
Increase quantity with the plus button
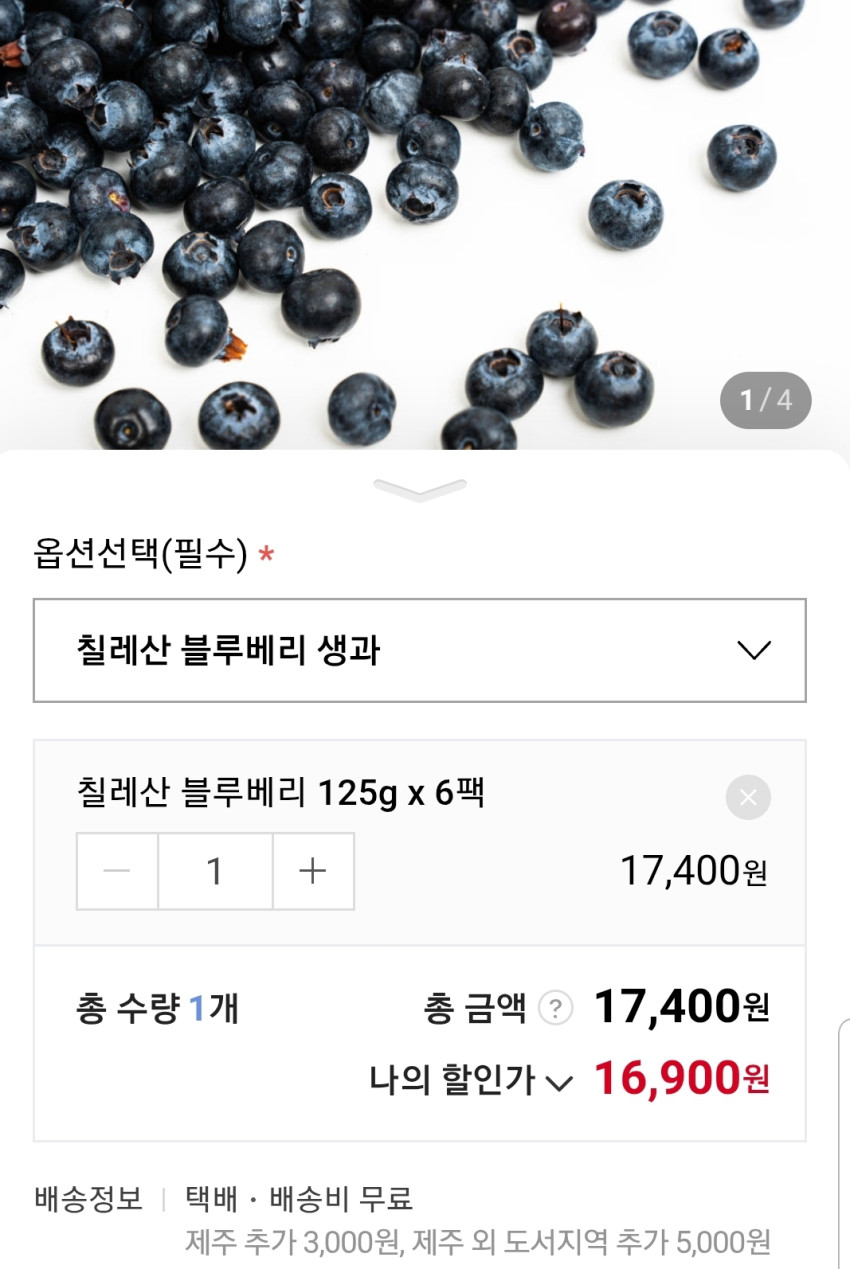[x=313, y=871]
